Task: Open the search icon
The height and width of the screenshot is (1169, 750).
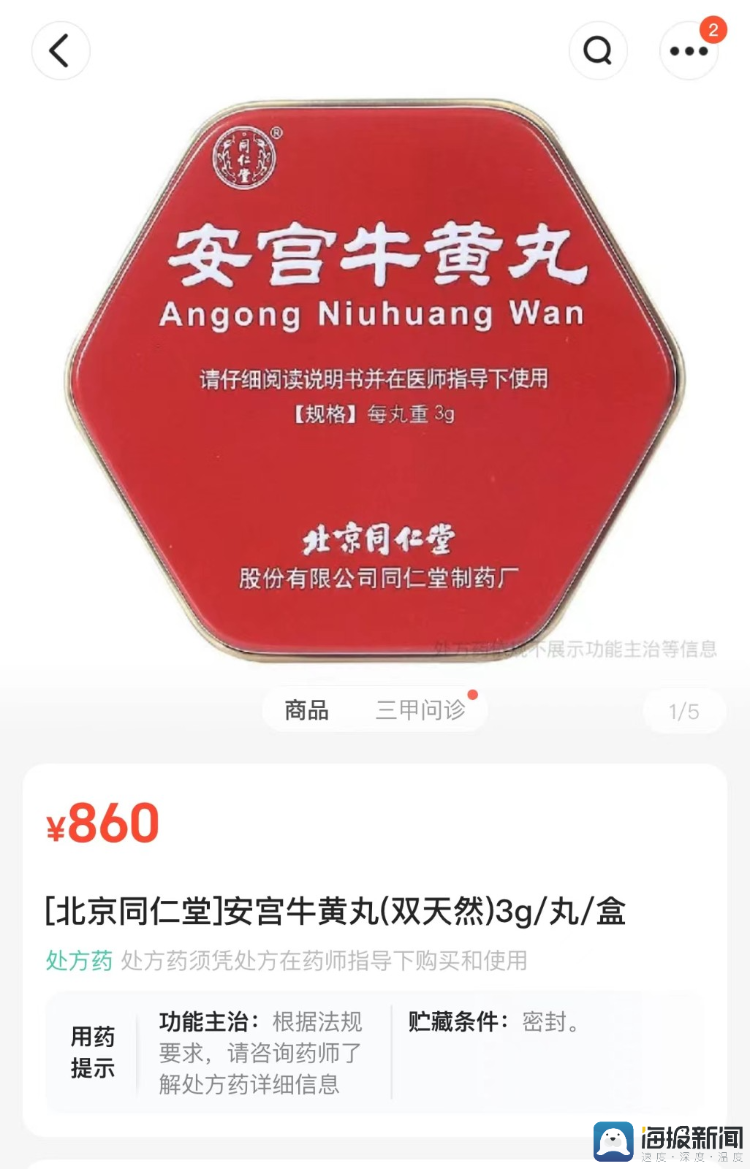Action: (597, 51)
